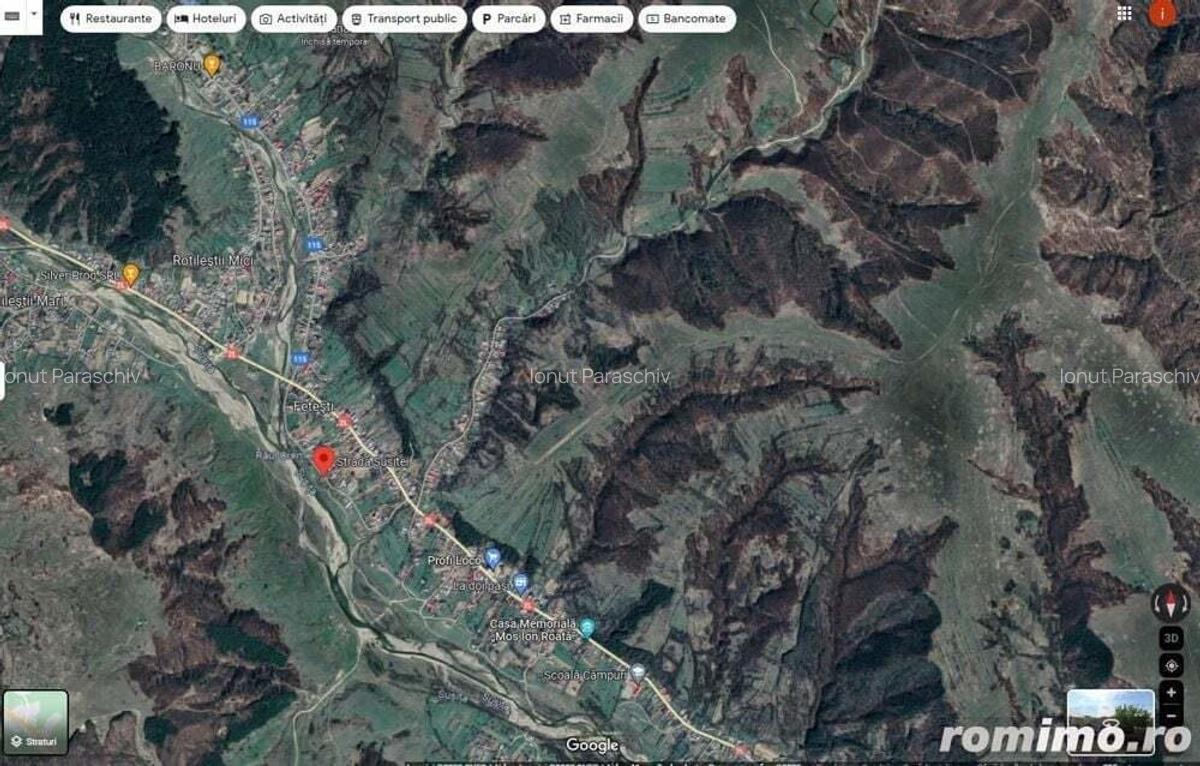Screen dimensions: 1200x766
Task: Select the Hoteluri chip
Action: click(206, 19)
